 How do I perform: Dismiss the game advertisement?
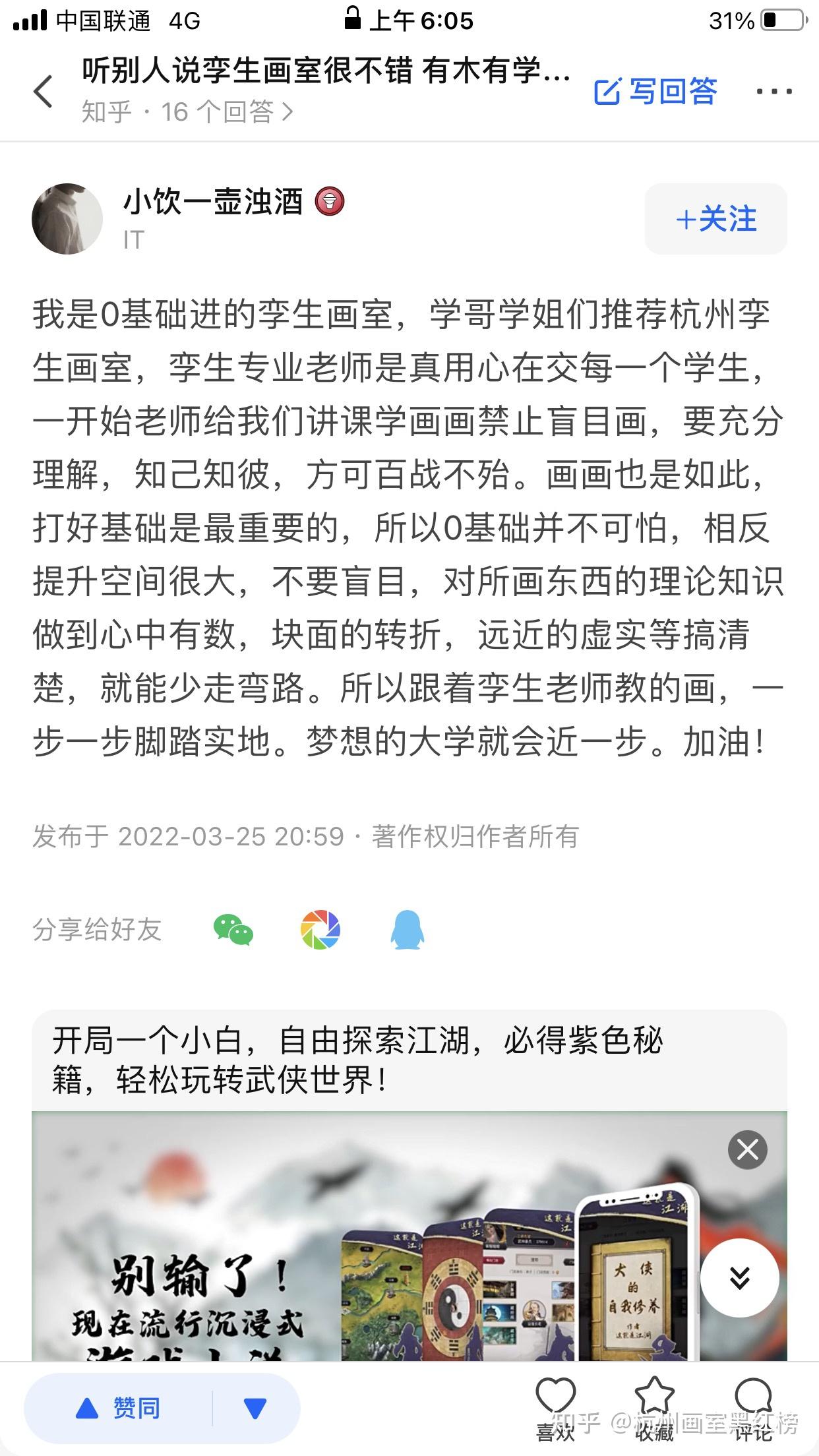(x=747, y=1150)
